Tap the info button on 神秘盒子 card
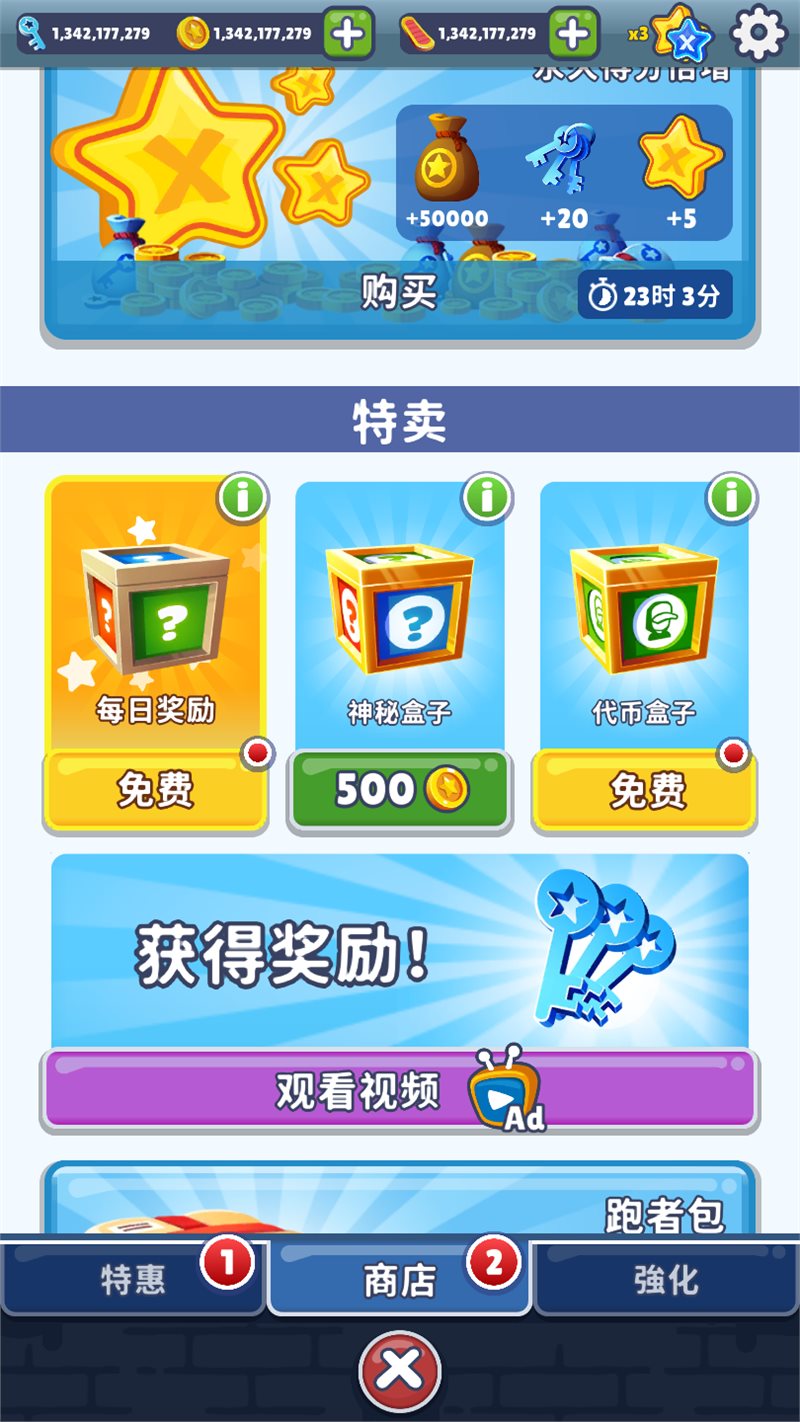800x1422 pixels. pos(487,499)
